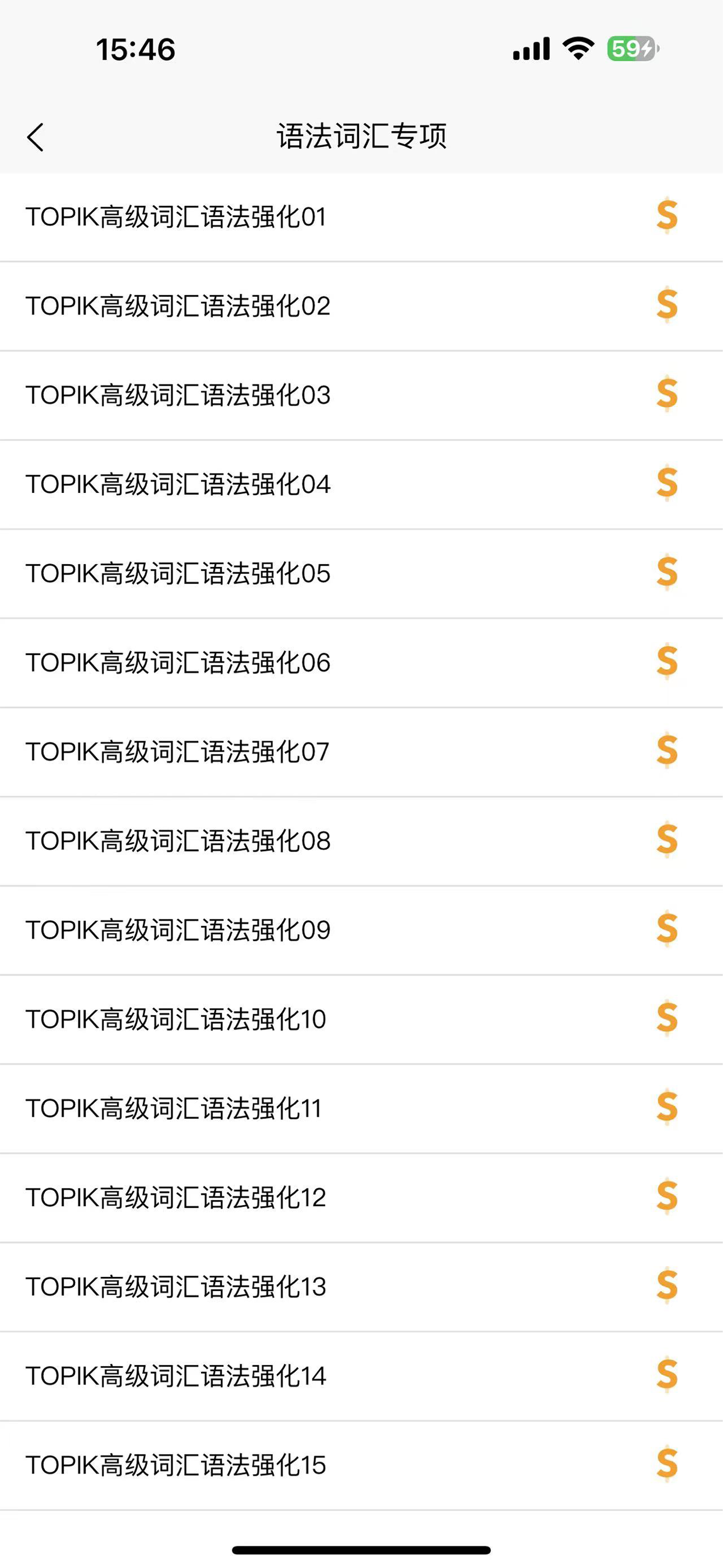724x1568 pixels.
Task: Open the TOPIK高级词汇语法强化03 row
Action: [362, 395]
